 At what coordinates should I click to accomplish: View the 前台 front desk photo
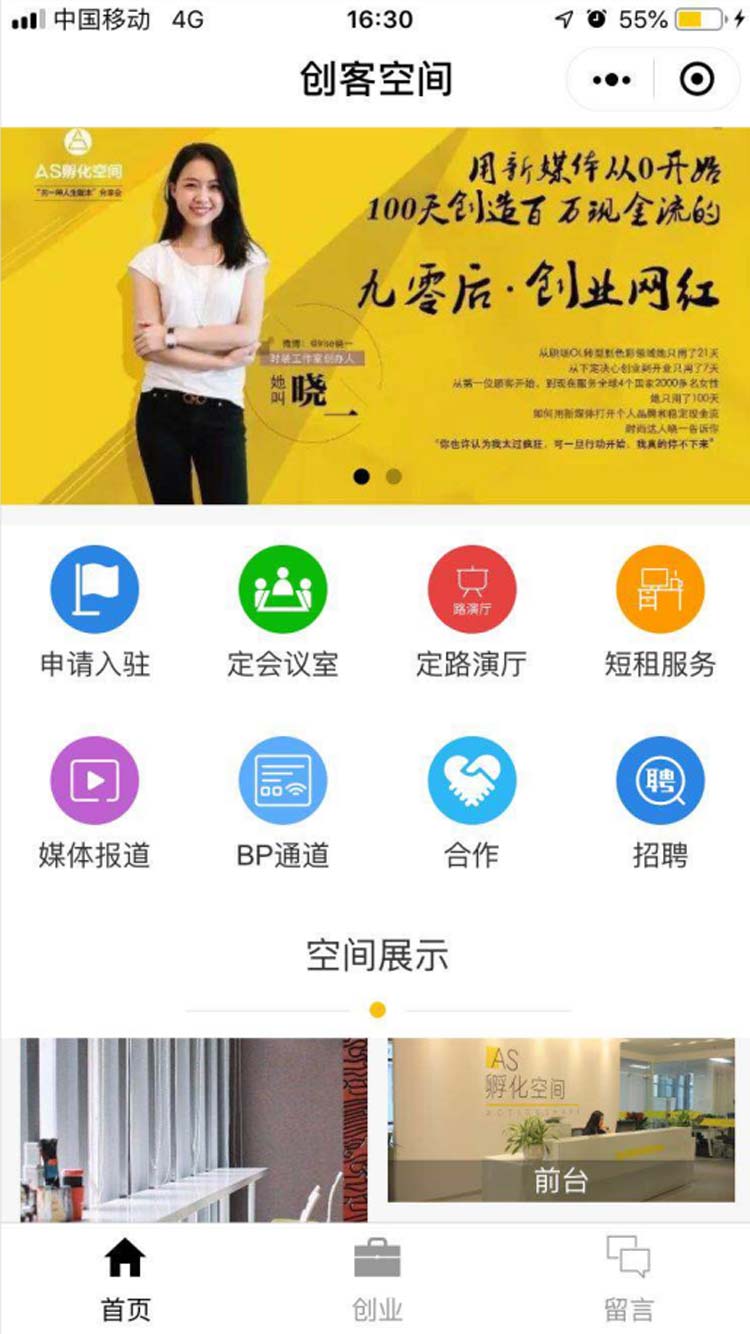tap(561, 1119)
